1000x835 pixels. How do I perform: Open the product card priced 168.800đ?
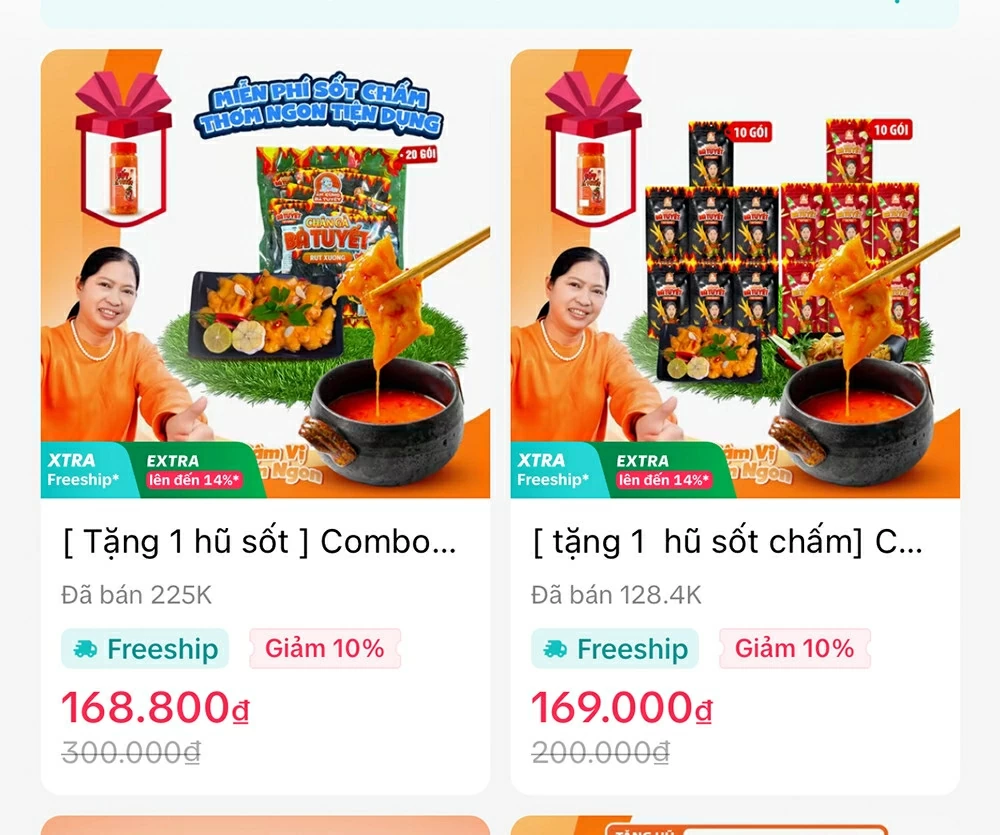pos(265,420)
